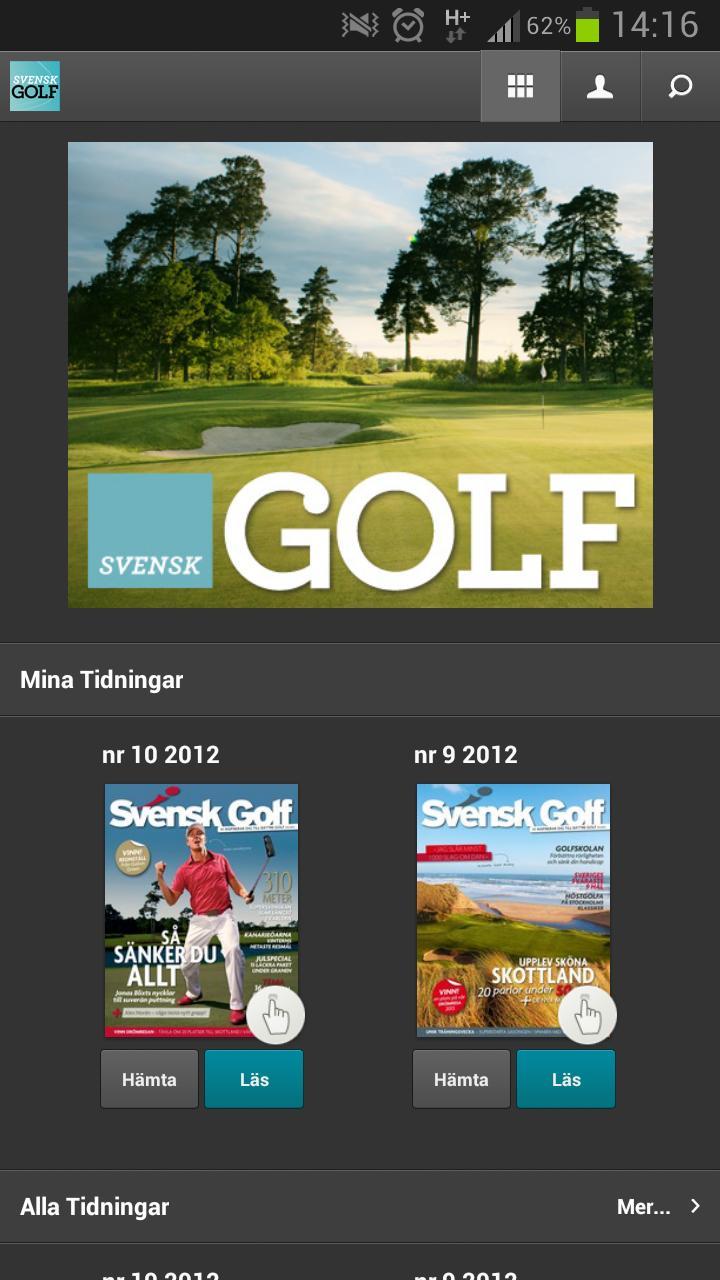
Task: Select the grid view icon in toolbar
Action: click(519, 86)
